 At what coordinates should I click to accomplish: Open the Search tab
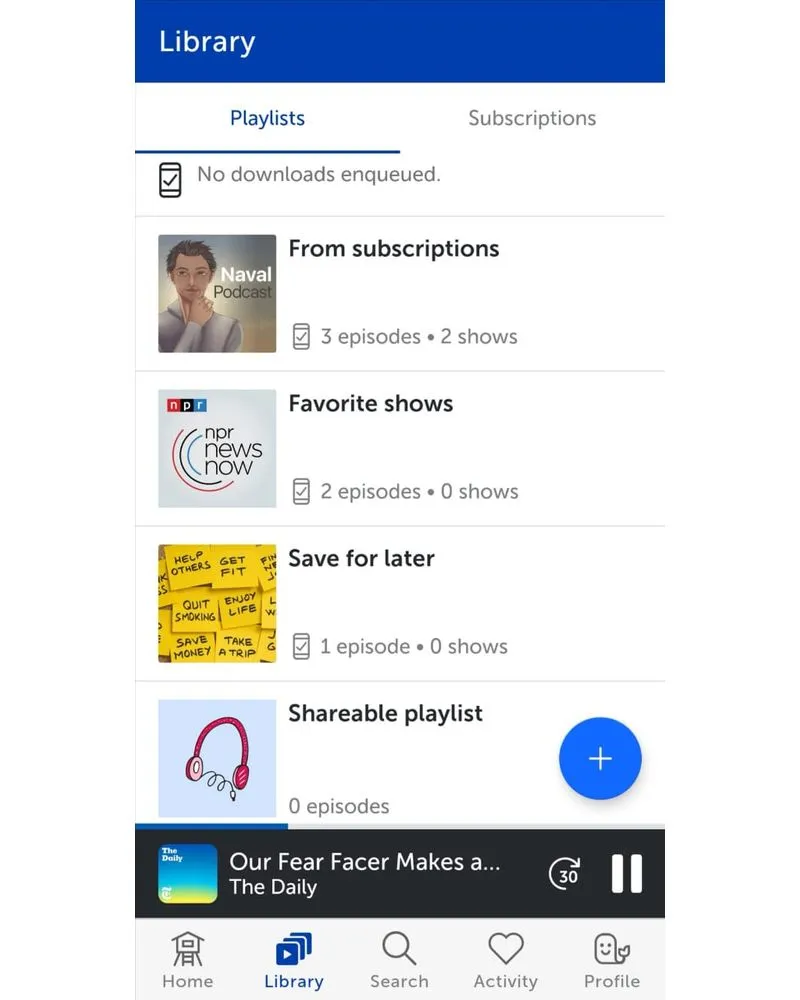click(399, 960)
